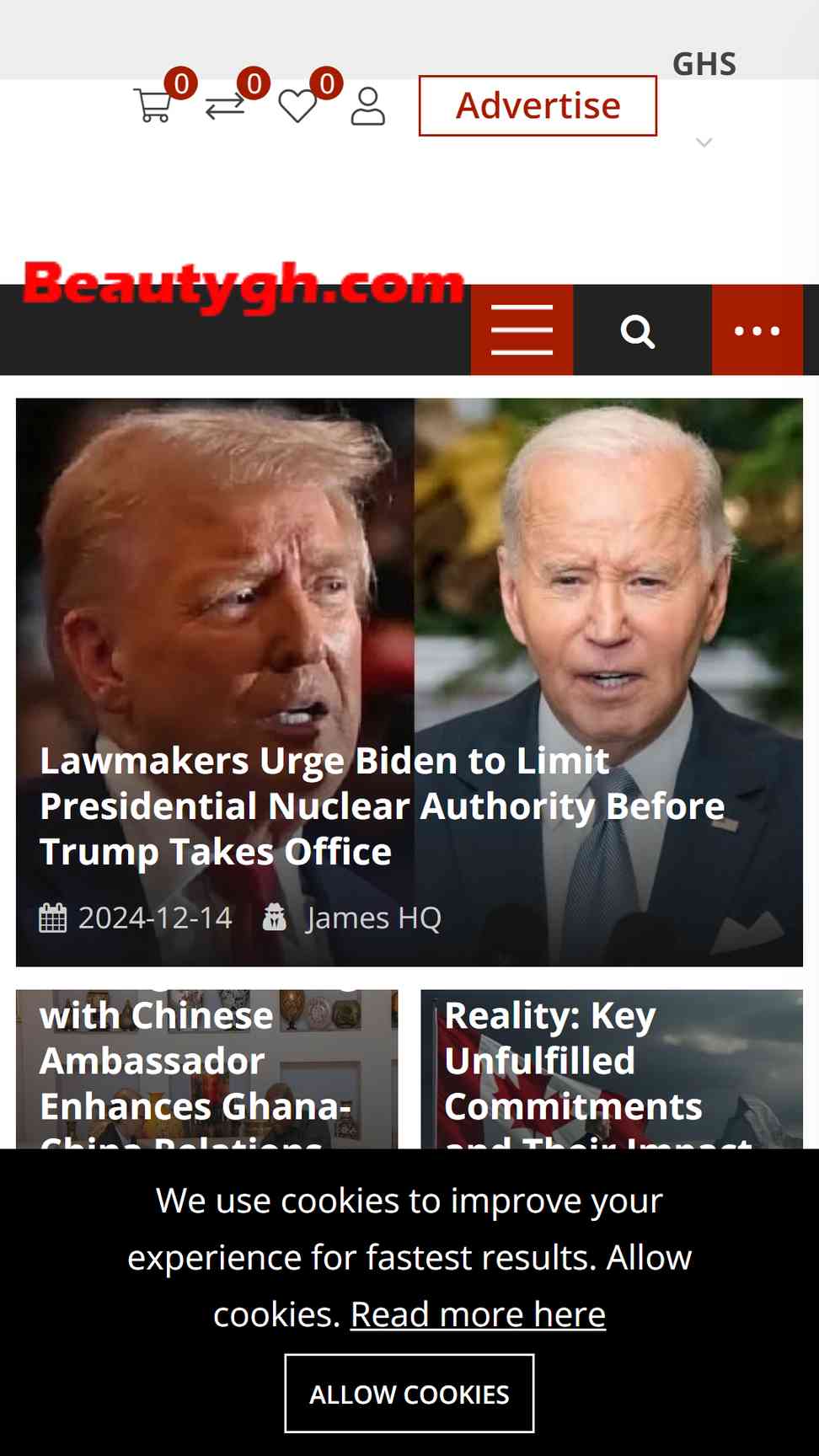Screen dimensions: 819x1456
Task: Open the user account icon
Action: pyautogui.click(x=368, y=106)
